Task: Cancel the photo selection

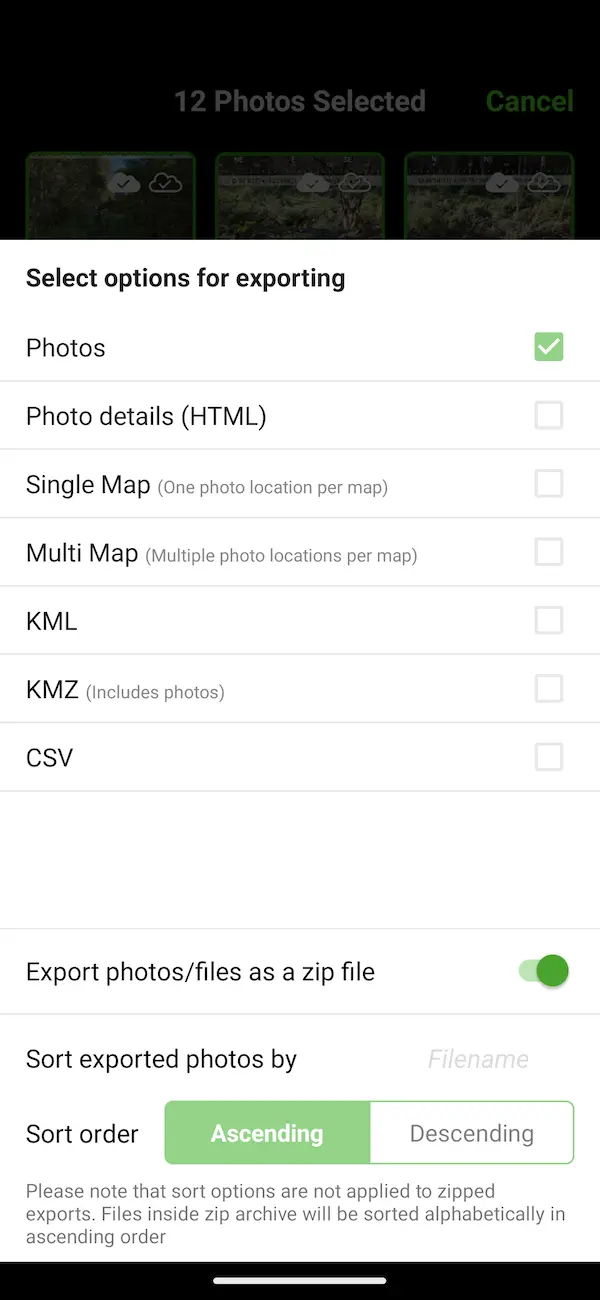Action: click(529, 101)
